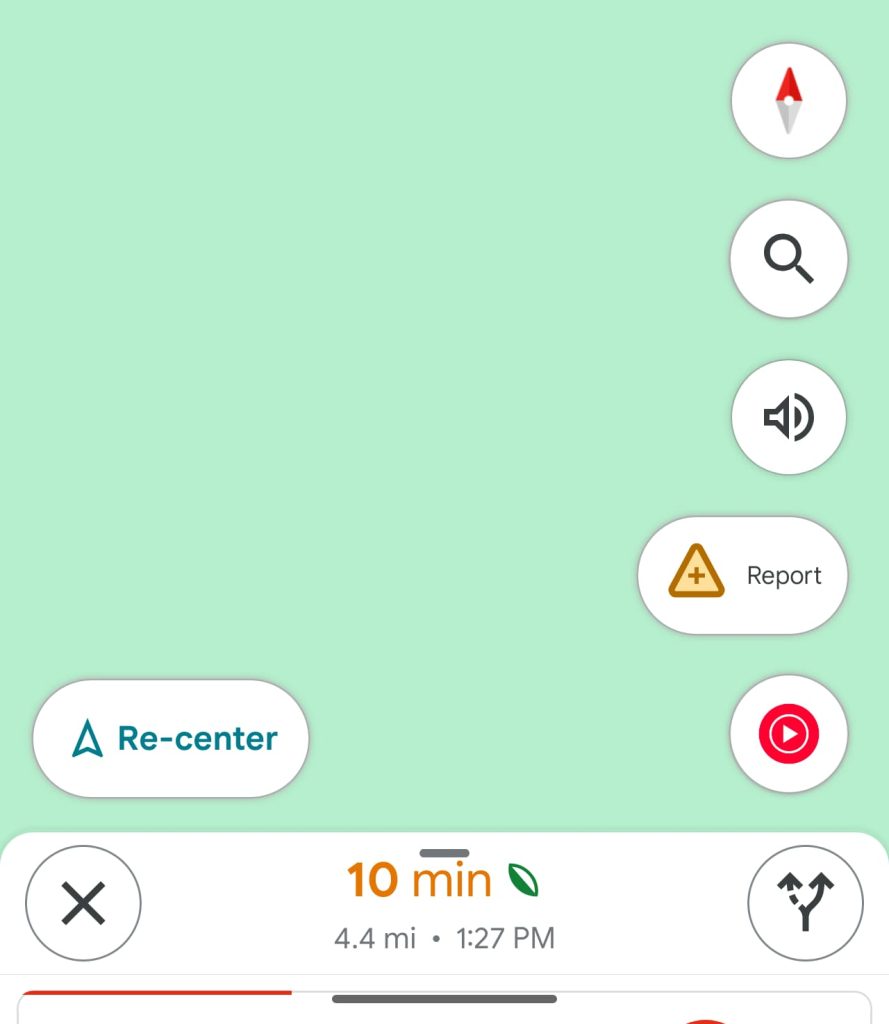Tap the navigation arrow inside Re-center button
This screenshot has height=1024, width=889.
[x=87, y=738]
